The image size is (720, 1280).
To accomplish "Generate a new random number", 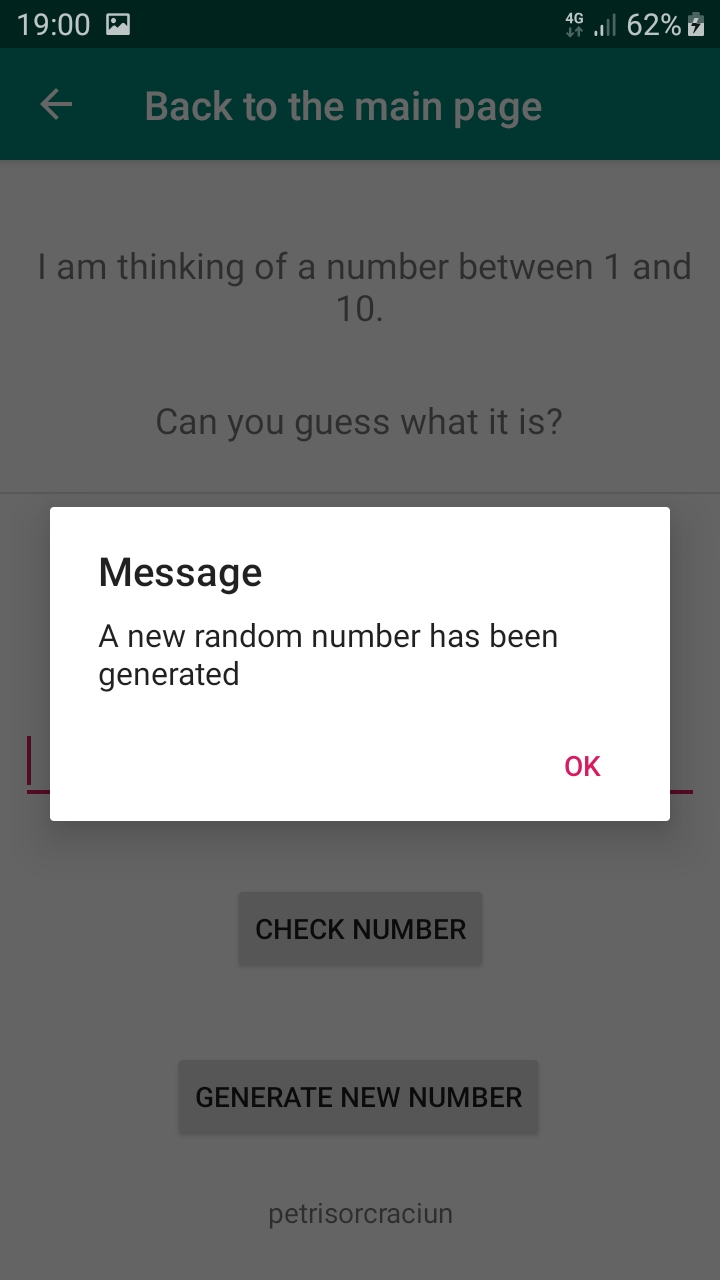I will [x=359, y=1097].
